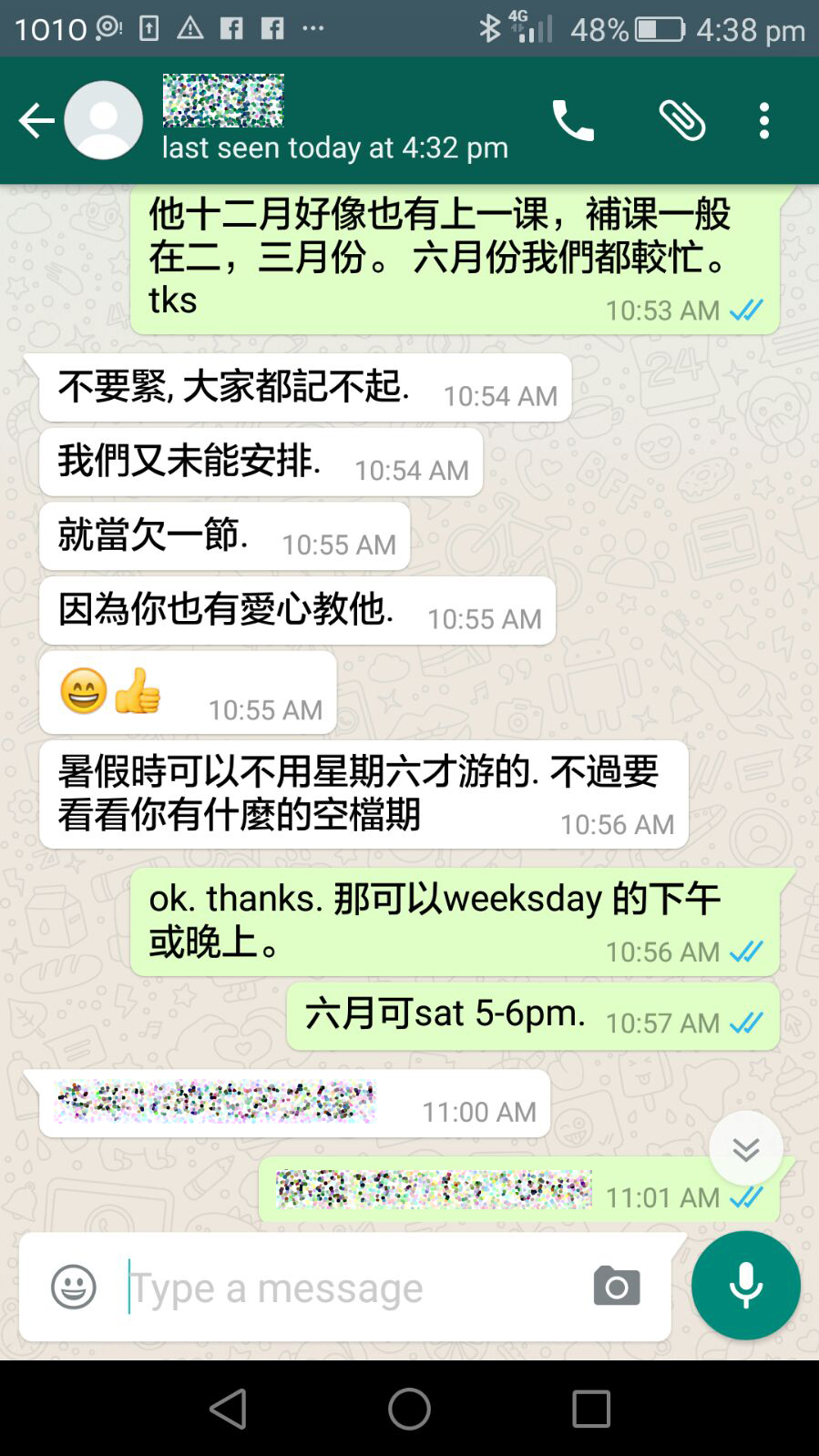Open the overflow menu
819x1456 pixels.
[764, 120]
